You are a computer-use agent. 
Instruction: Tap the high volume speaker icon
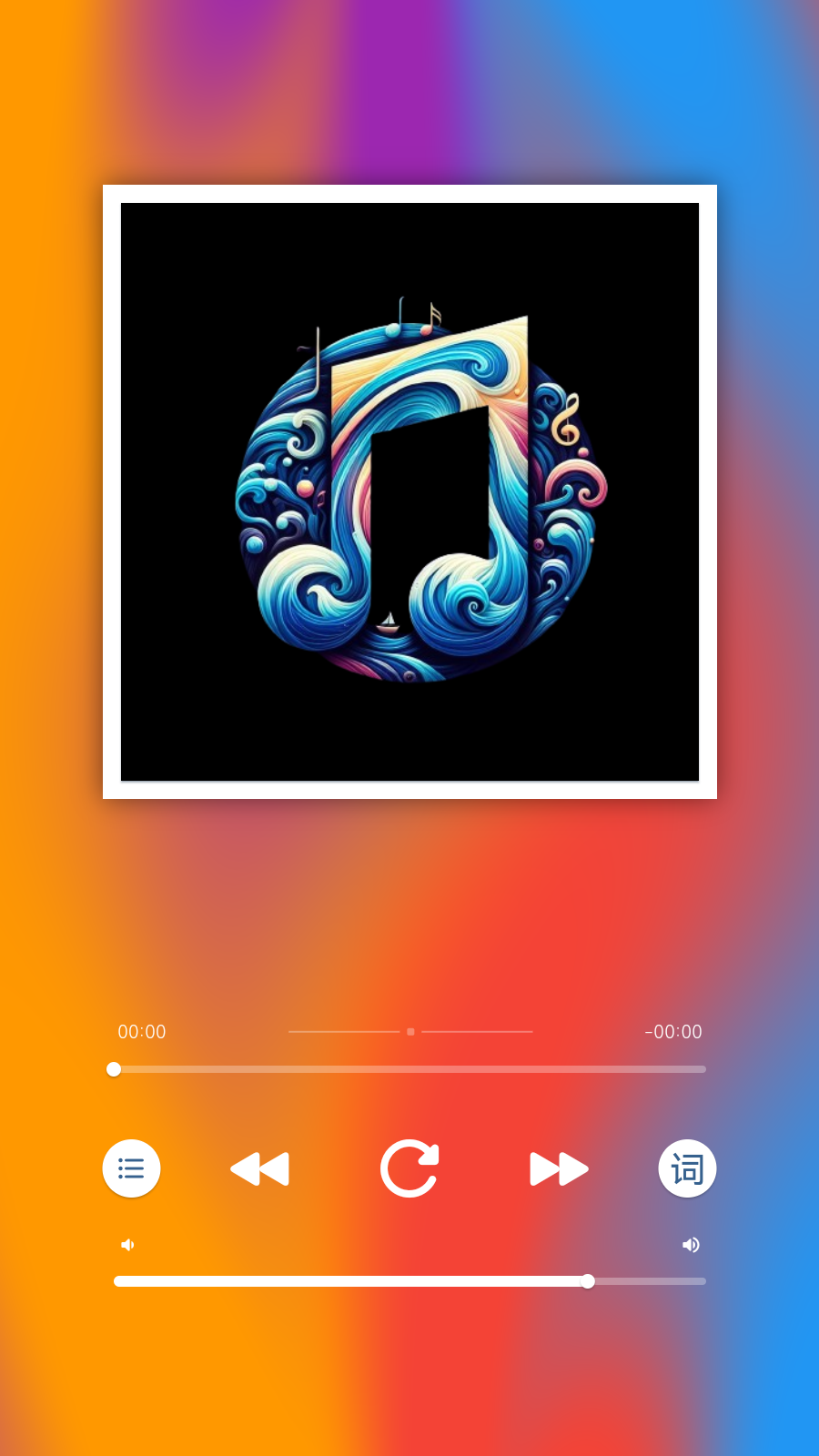(691, 1245)
